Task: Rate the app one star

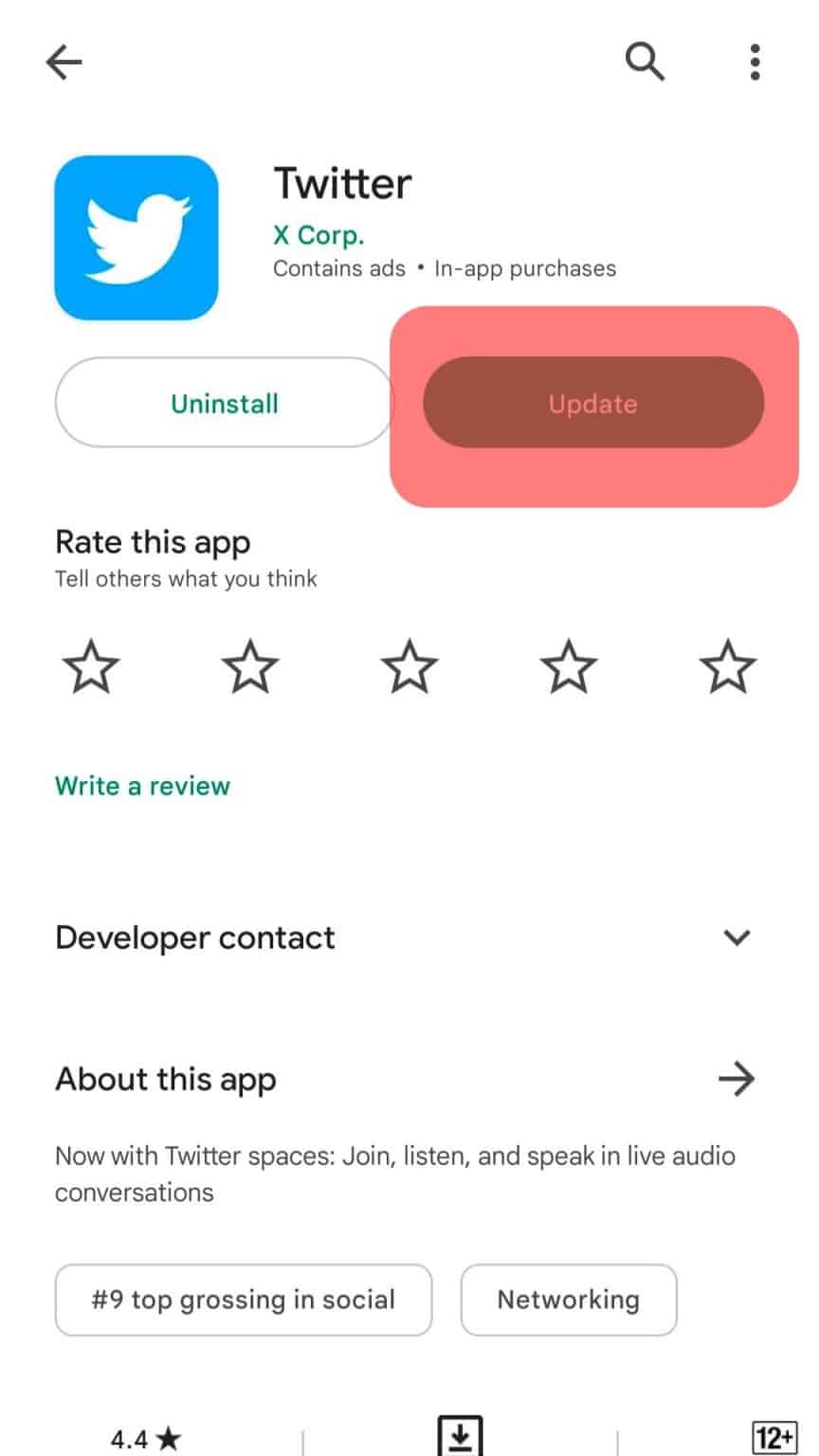Action: pos(91,666)
